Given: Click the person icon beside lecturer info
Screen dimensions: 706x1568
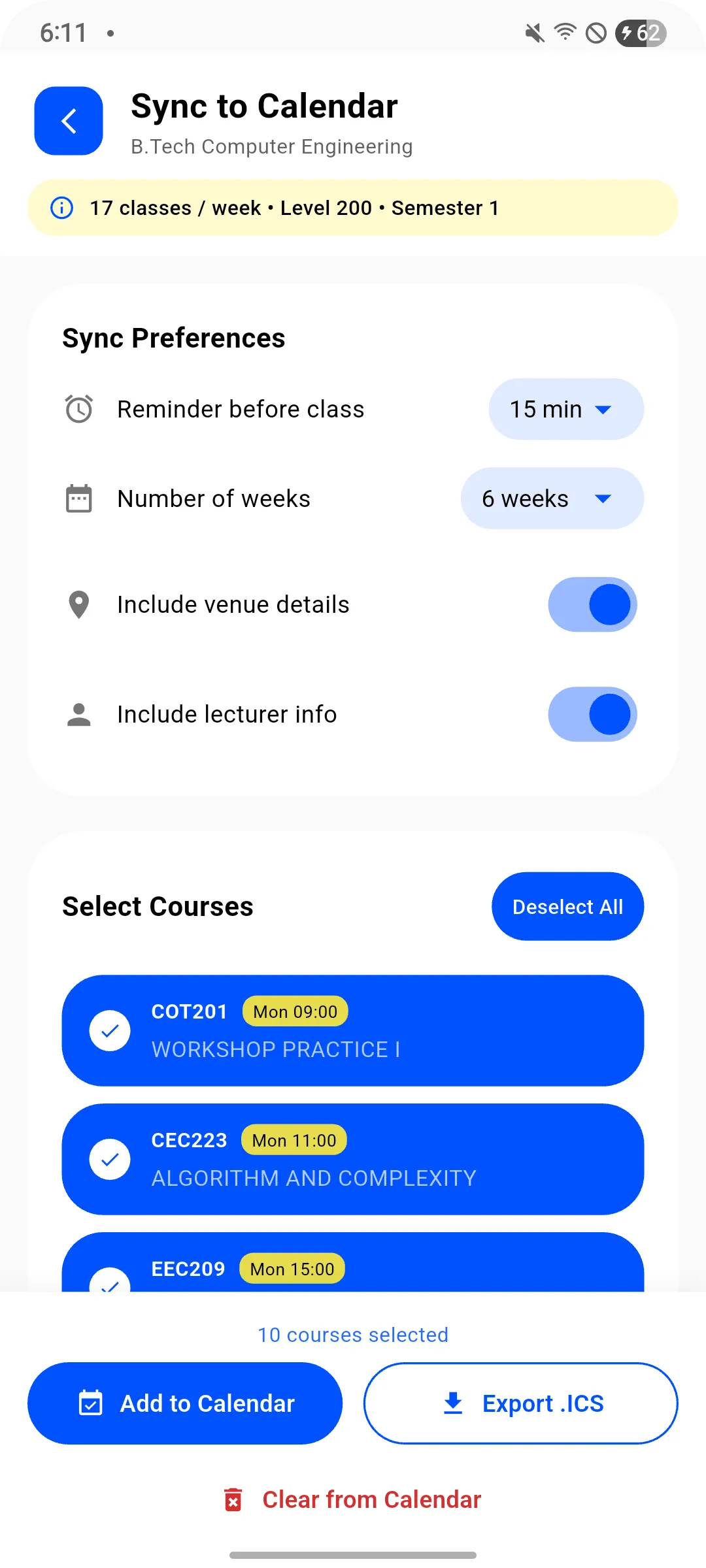Looking at the screenshot, I should point(78,714).
